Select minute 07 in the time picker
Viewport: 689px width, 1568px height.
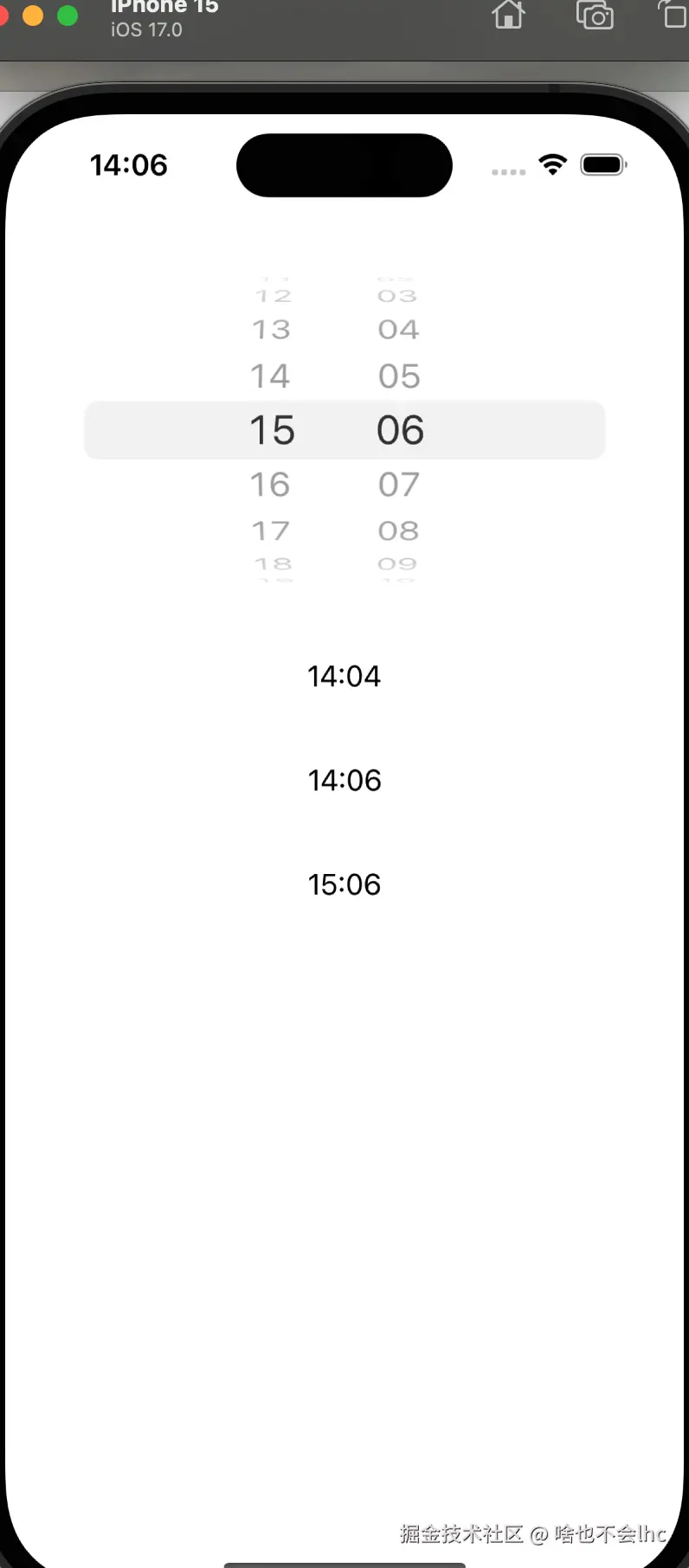(399, 485)
